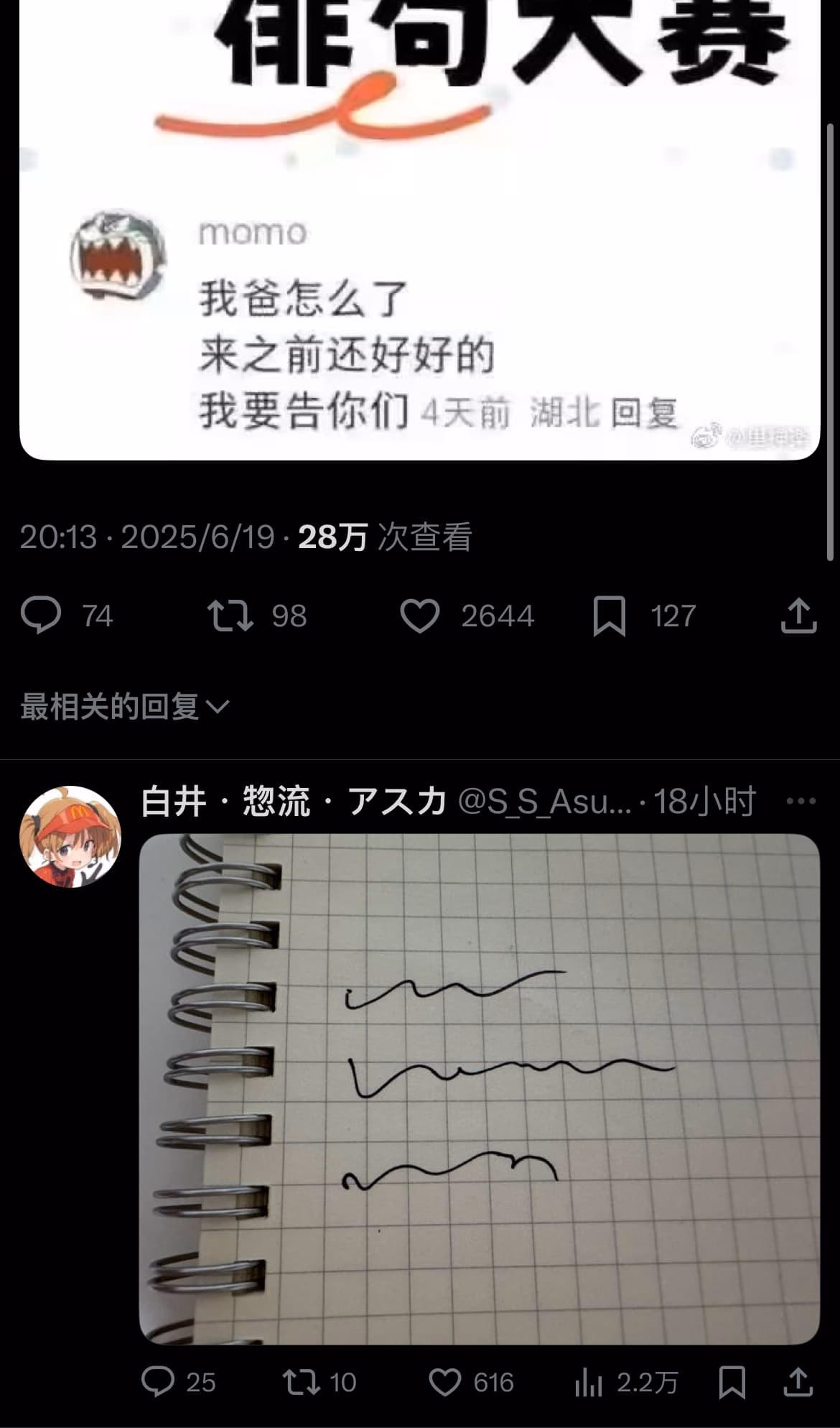Screen dimensions: 840x1428
Task: Expand the 最相关的回复 sort dropdown
Action: [125, 707]
